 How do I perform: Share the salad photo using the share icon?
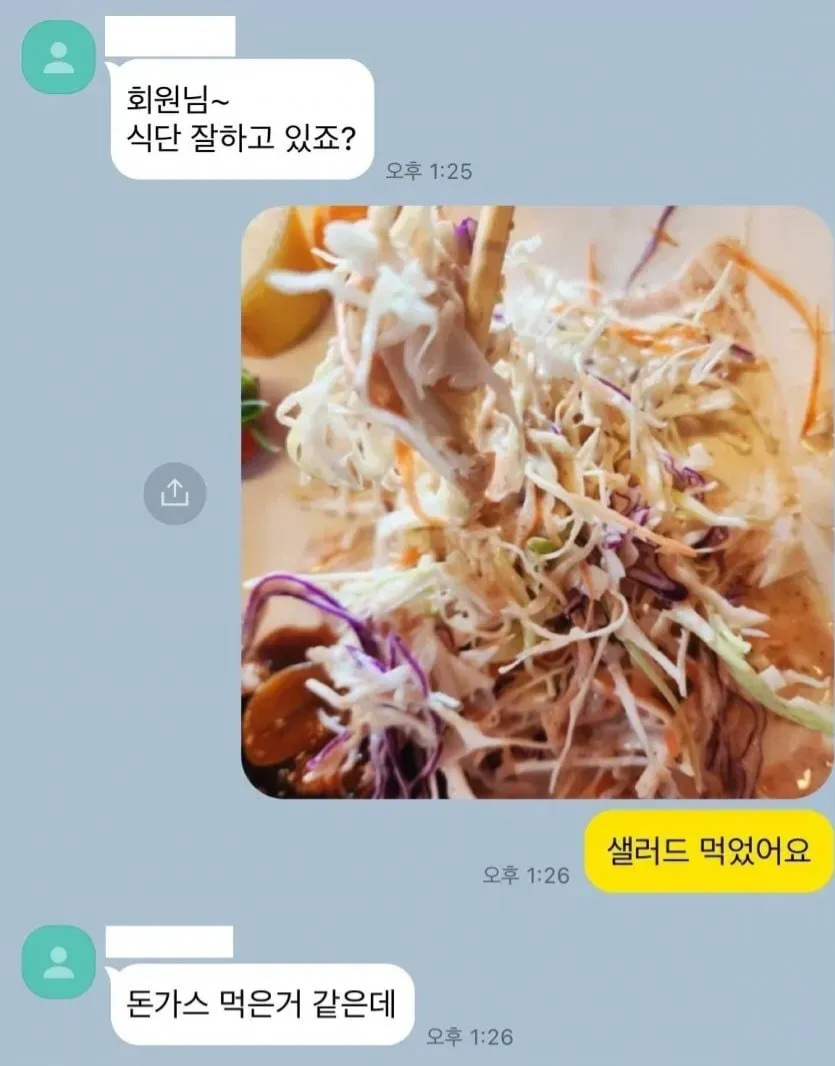[175, 491]
